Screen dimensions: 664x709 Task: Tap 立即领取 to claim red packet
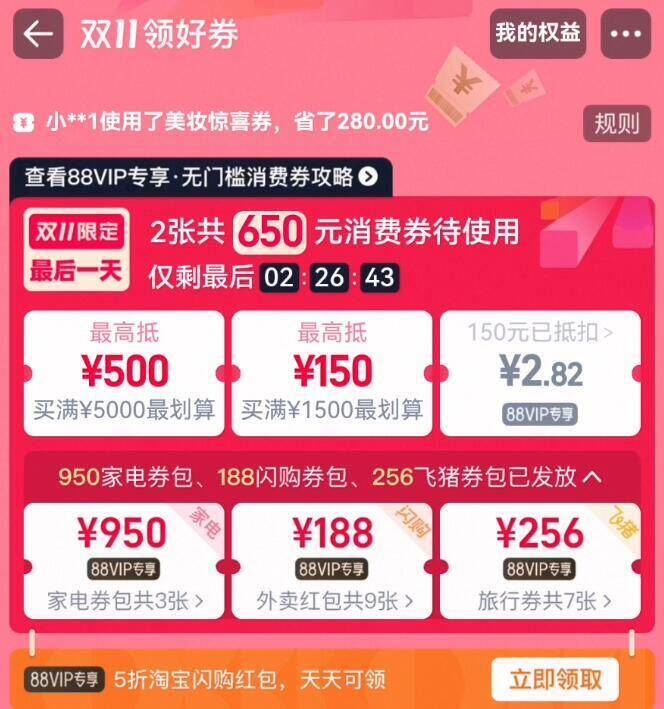tap(555, 680)
